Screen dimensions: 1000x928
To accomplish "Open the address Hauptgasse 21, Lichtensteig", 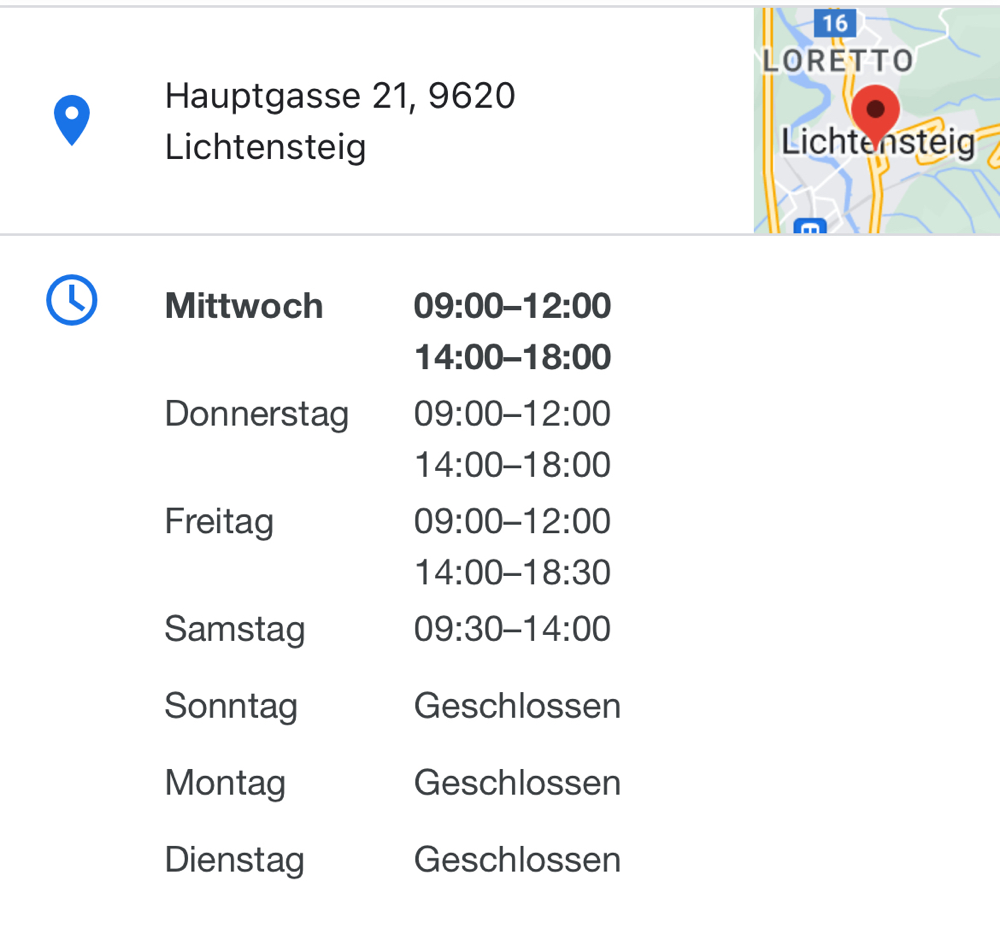I will (x=340, y=121).
